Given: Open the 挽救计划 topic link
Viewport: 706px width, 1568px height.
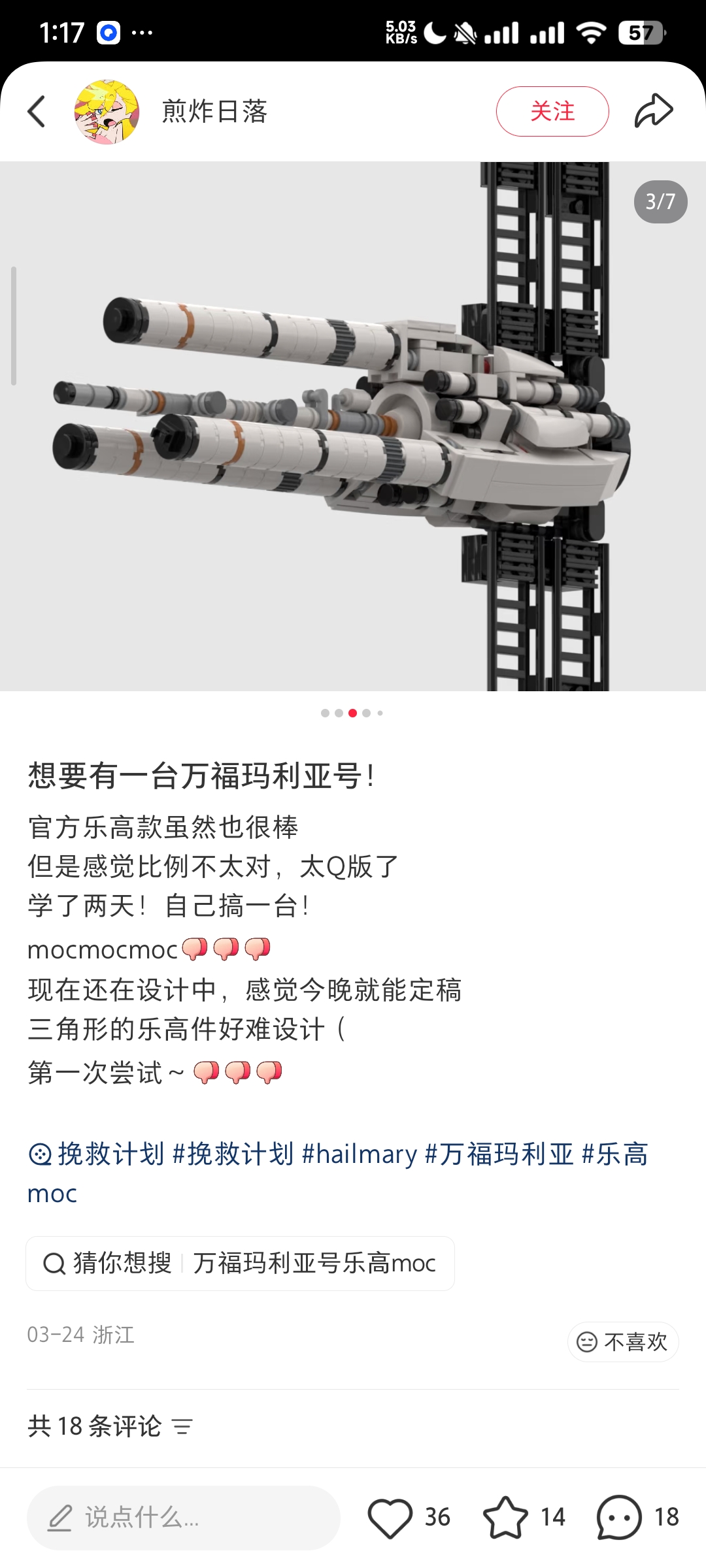Looking at the screenshot, I should (x=98, y=1154).
